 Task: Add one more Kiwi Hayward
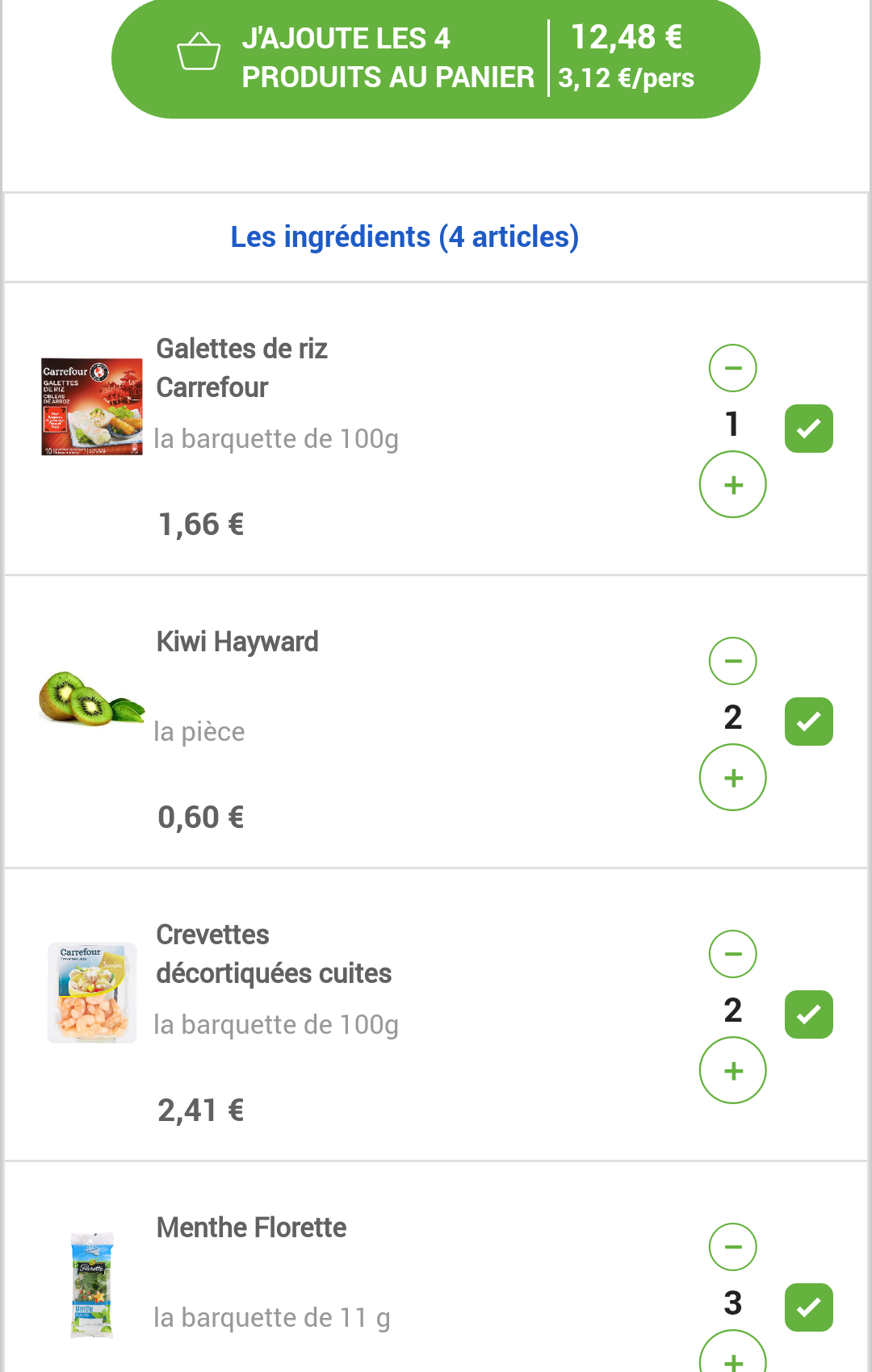pos(732,778)
